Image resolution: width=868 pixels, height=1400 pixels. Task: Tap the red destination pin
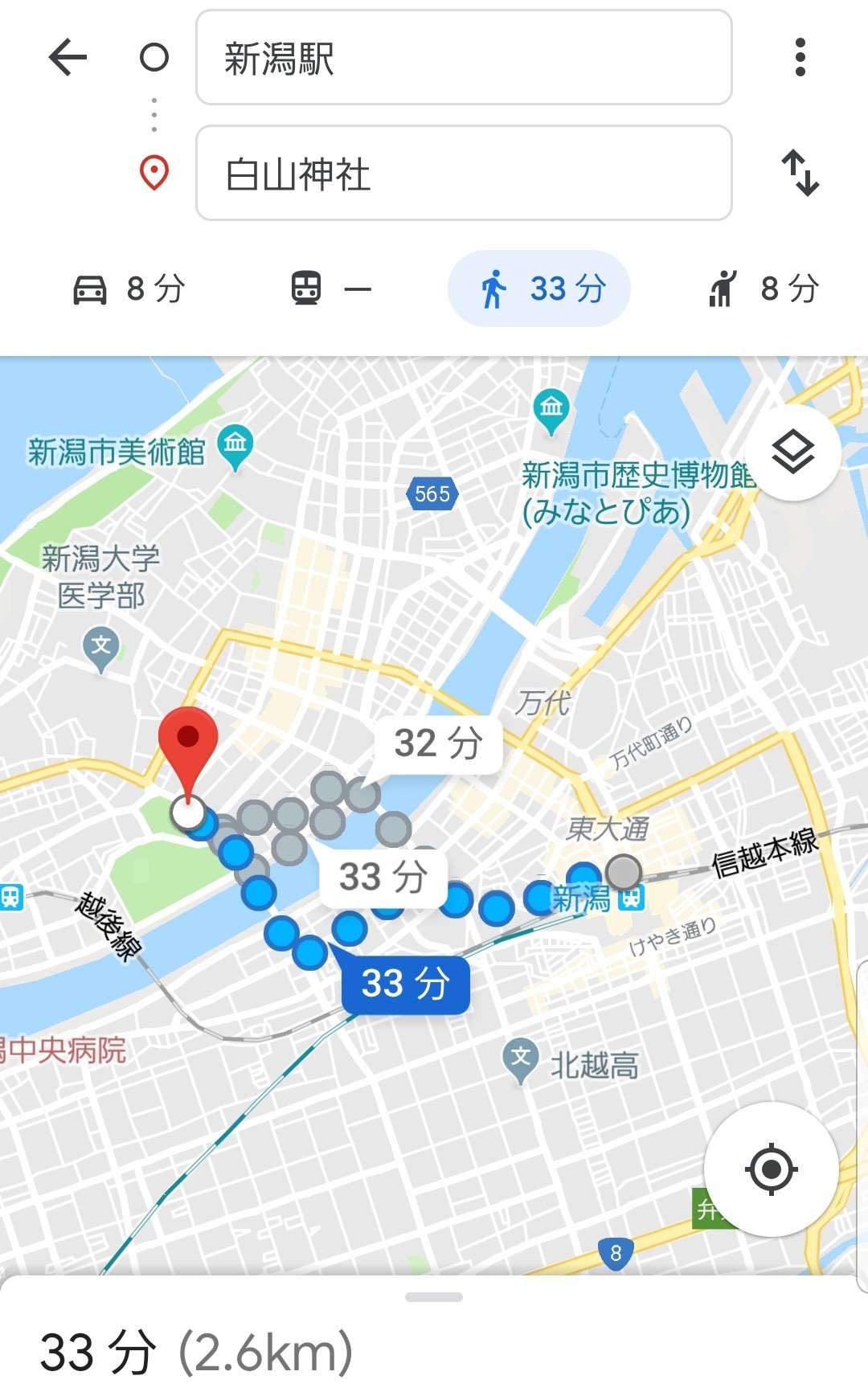point(188,743)
